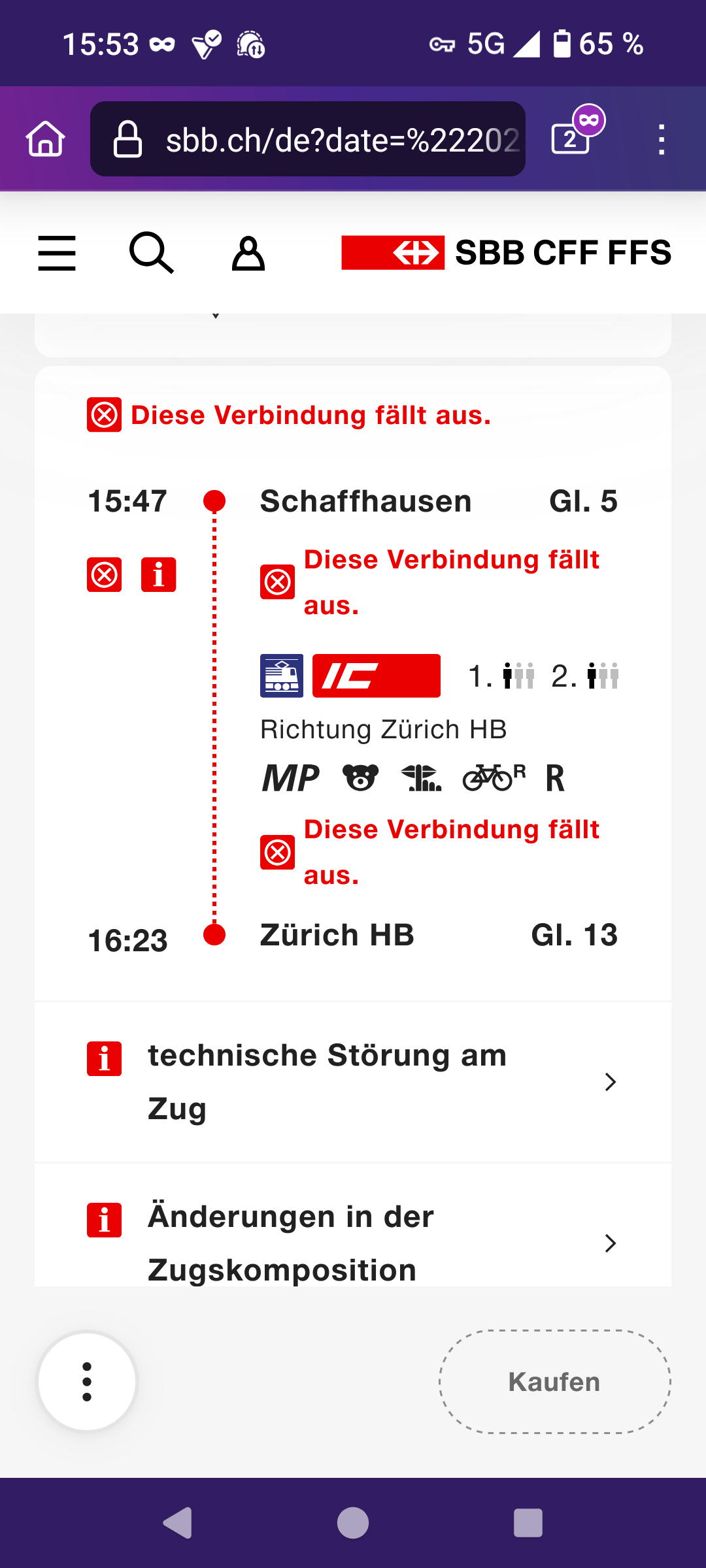Open the SBB hamburger menu
706x1568 pixels.
pos(57,253)
